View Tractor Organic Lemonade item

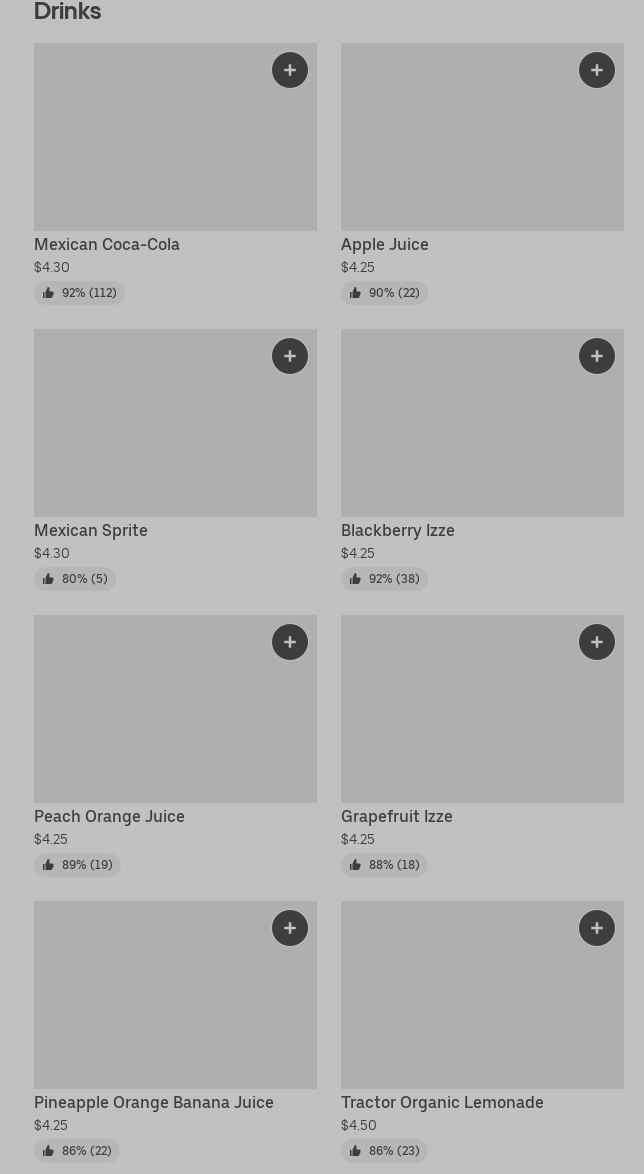(482, 1032)
